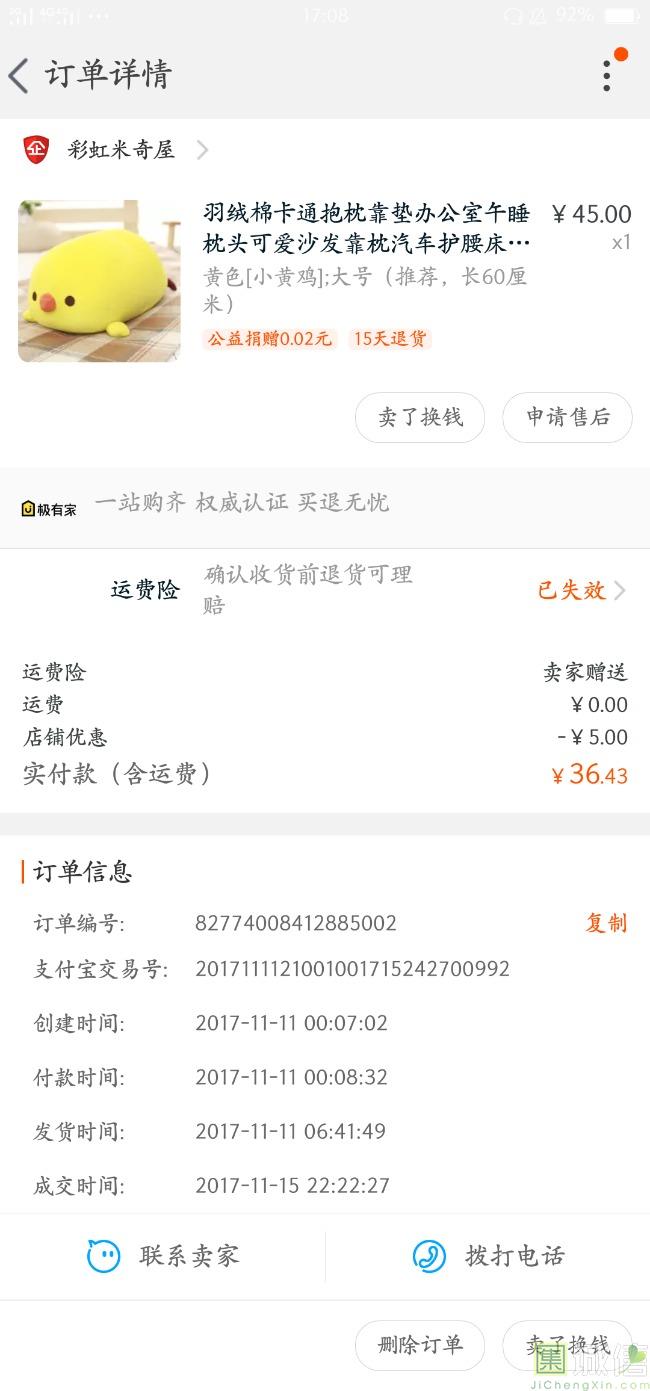Tap 卖了换钱 under the product
650x1391 pixels.
[420, 417]
